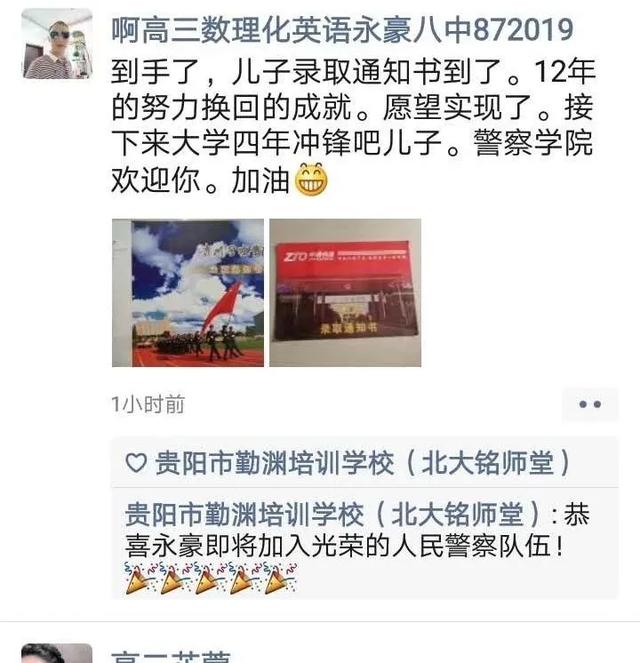View the second photo of 录取通知书
Viewport: 640px width, 663px height.
click(345, 293)
